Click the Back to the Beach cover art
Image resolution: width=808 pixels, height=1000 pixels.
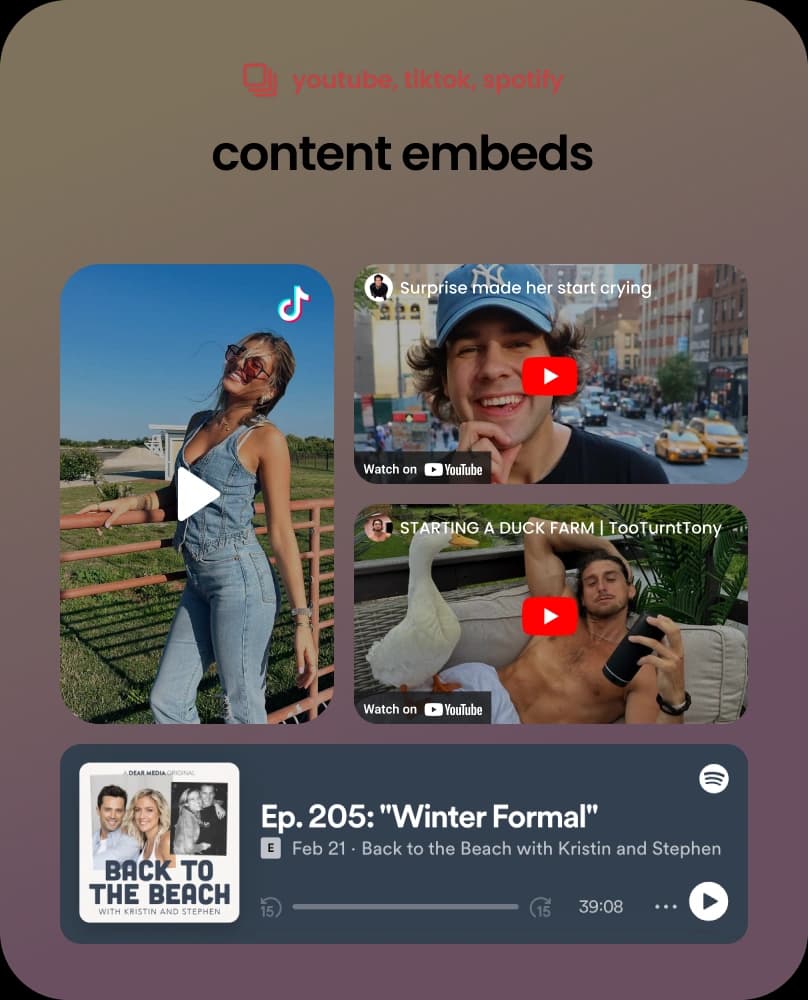159,842
